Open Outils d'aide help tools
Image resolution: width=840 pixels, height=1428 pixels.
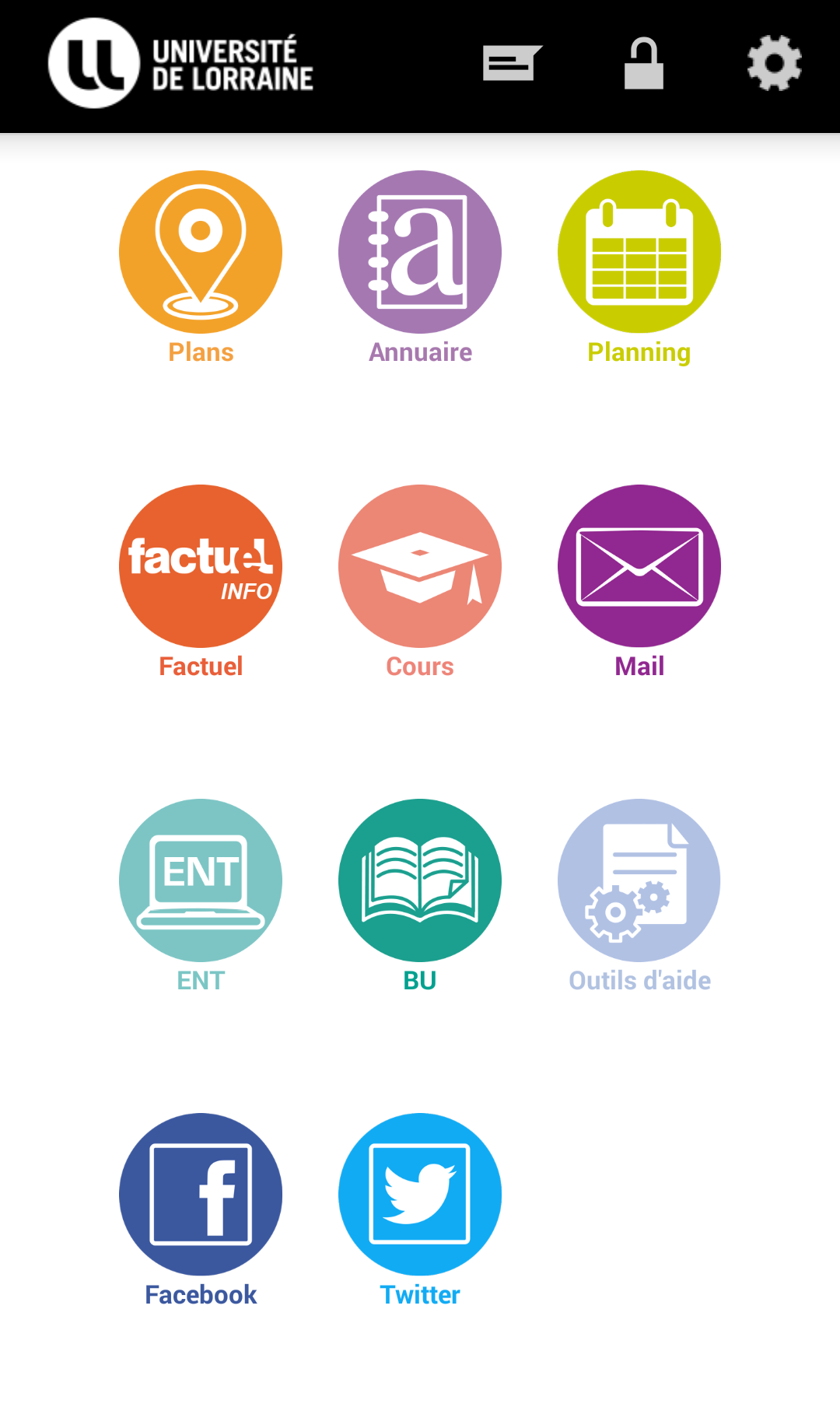tap(639, 880)
